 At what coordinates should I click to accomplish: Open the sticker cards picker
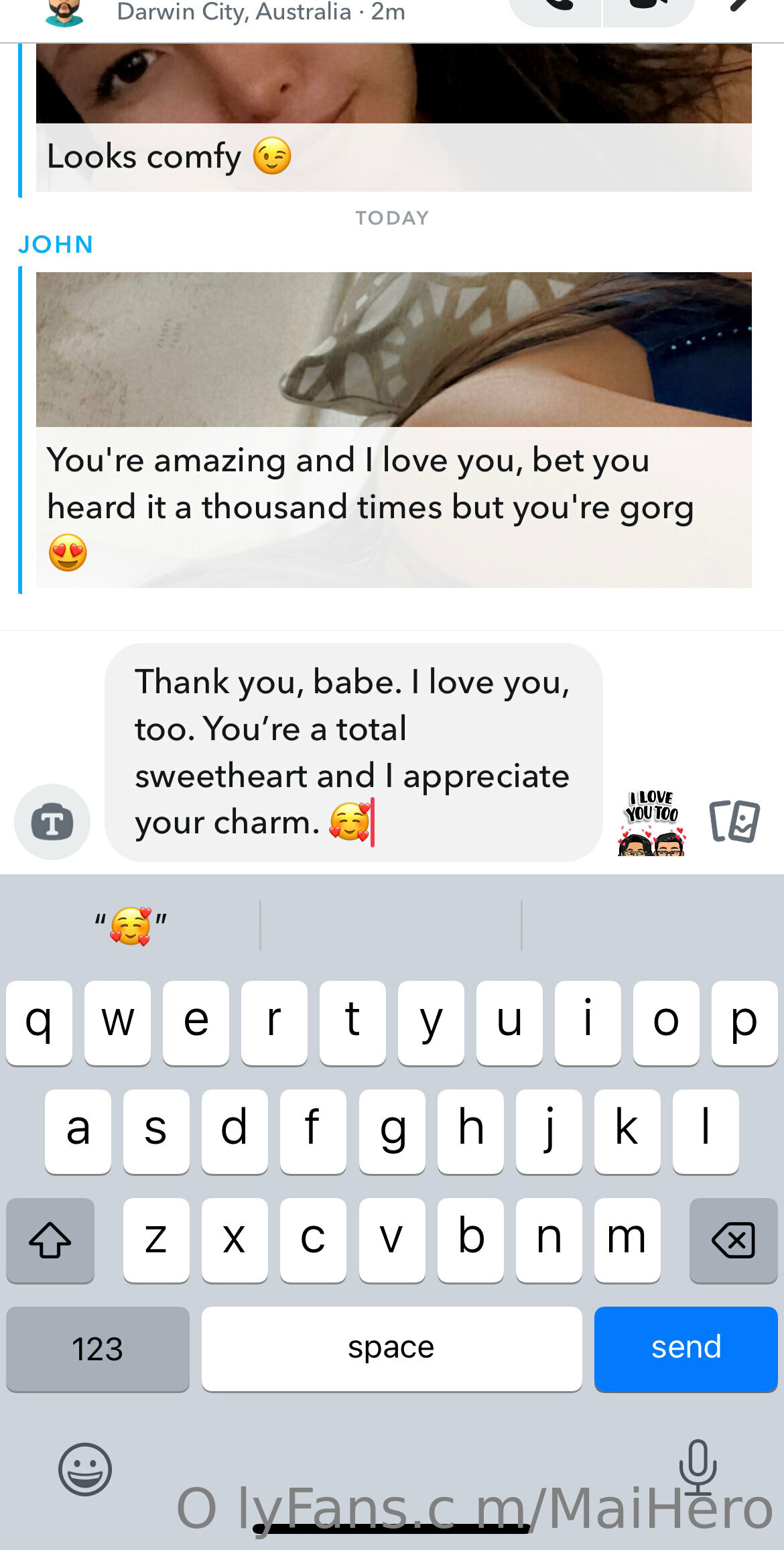pos(734,821)
